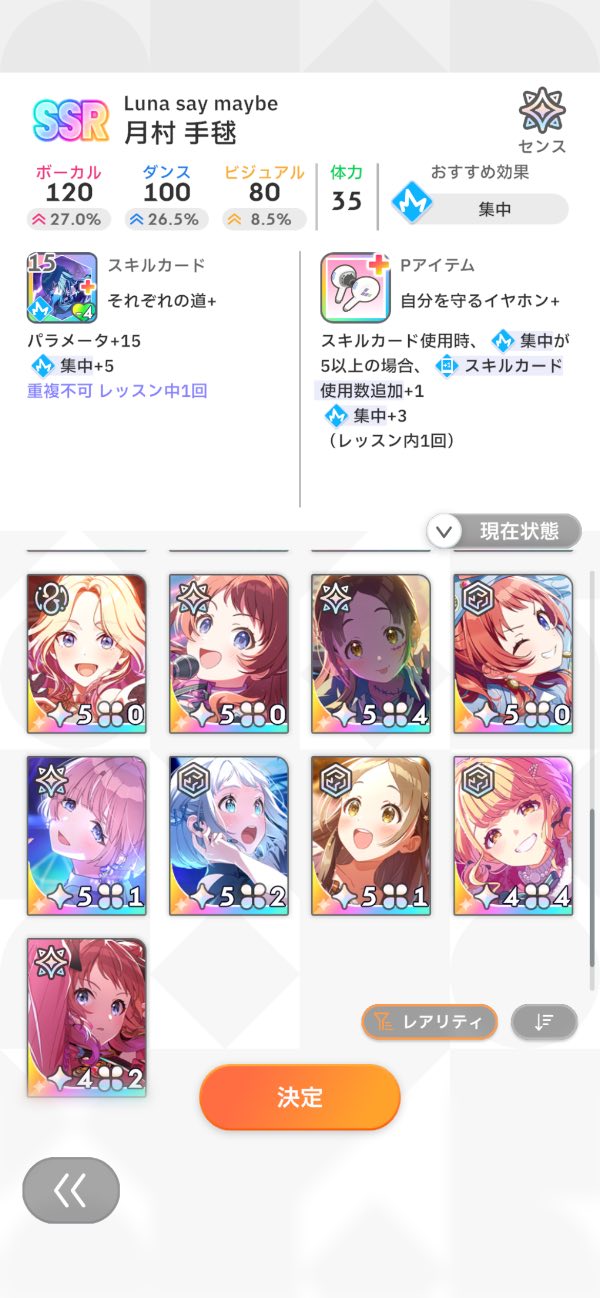Select the grinning pink-haired idol card
Viewport: 600px width, 1298px height.
513,835
